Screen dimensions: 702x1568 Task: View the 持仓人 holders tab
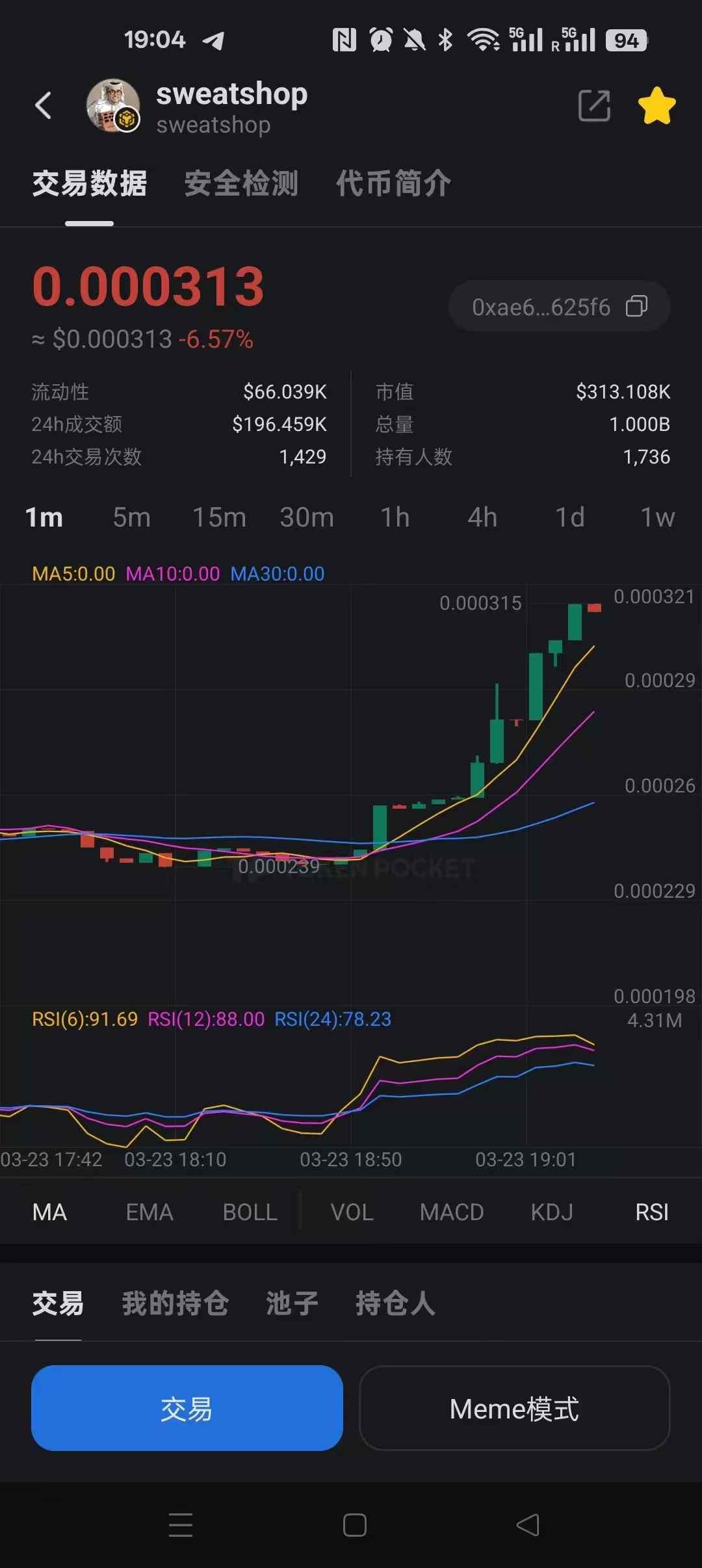395,1303
